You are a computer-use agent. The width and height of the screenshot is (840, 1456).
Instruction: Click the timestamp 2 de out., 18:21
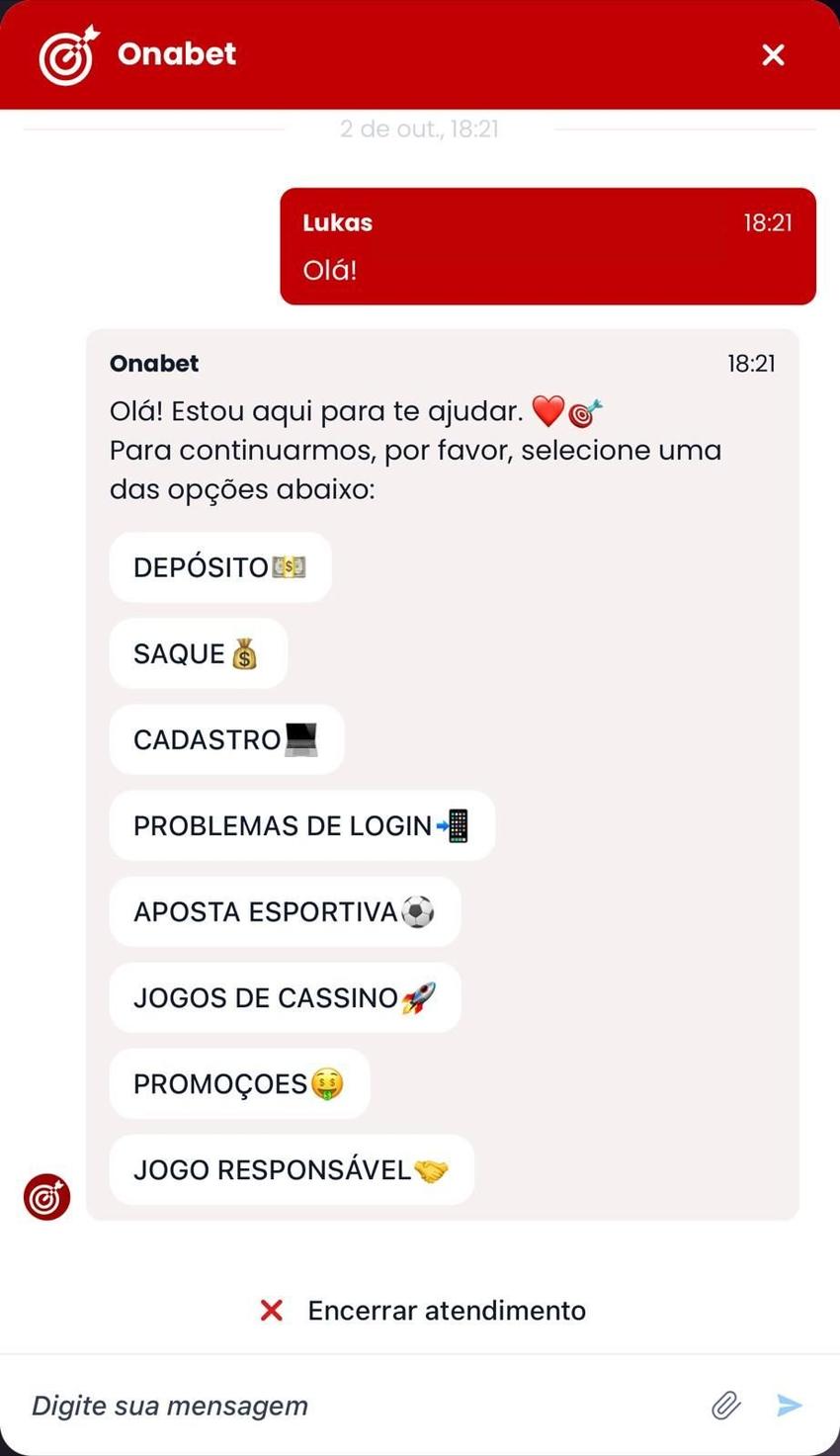click(x=419, y=128)
